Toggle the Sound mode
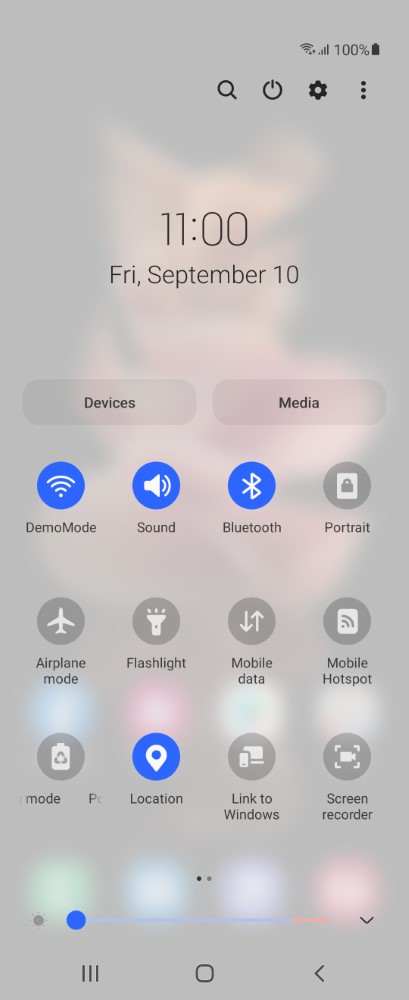The image size is (409, 1000). point(156,485)
